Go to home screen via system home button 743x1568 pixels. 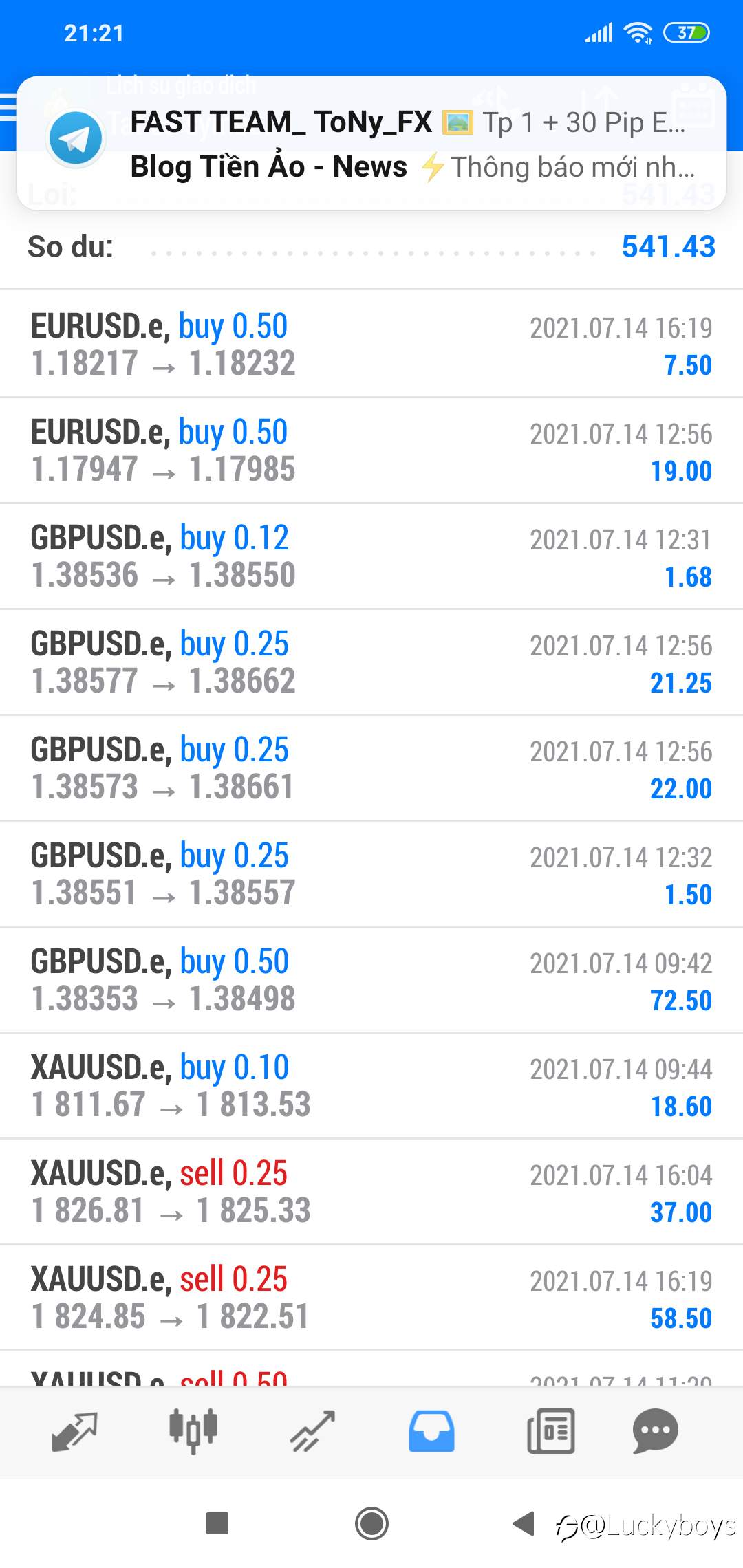point(371,1523)
